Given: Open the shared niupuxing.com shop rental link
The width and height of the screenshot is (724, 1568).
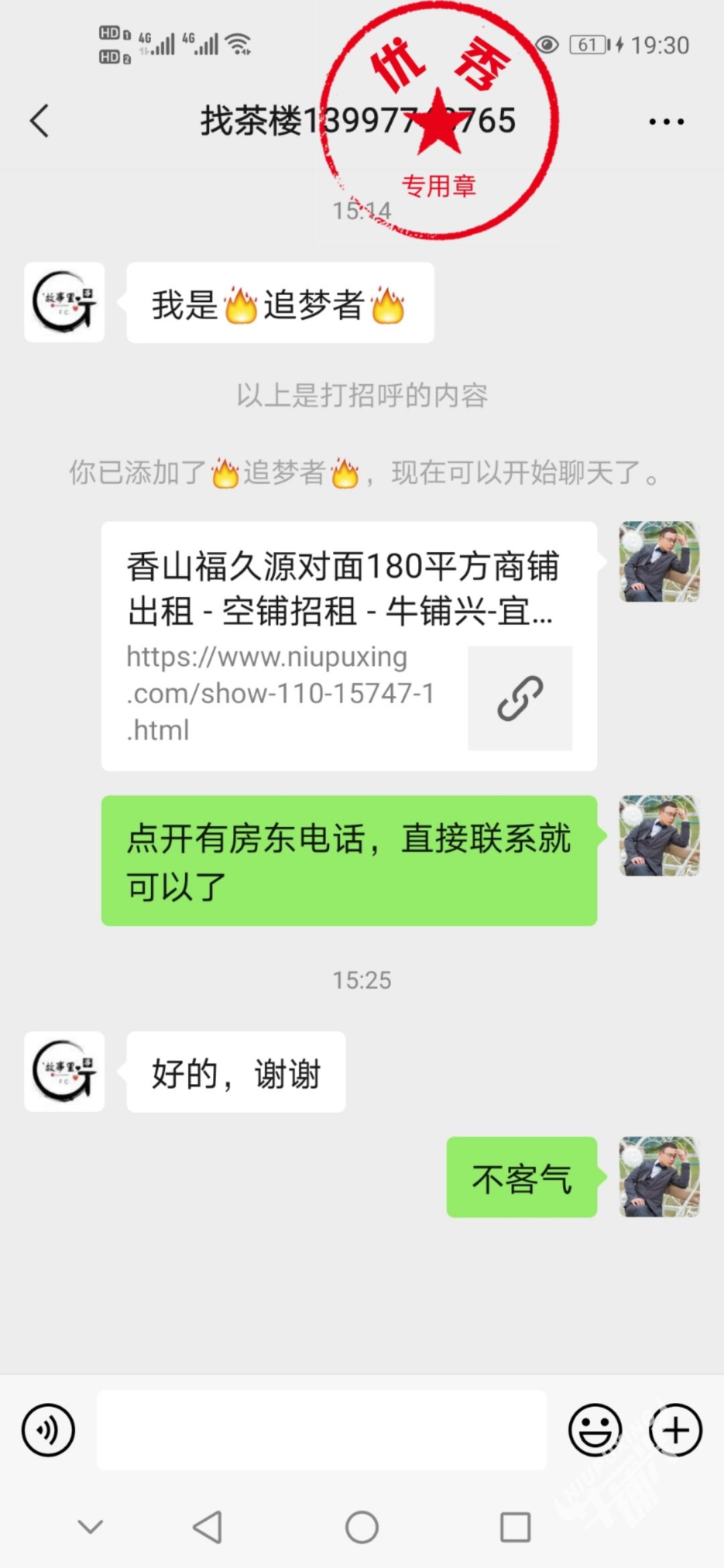Looking at the screenshot, I should 349,646.
